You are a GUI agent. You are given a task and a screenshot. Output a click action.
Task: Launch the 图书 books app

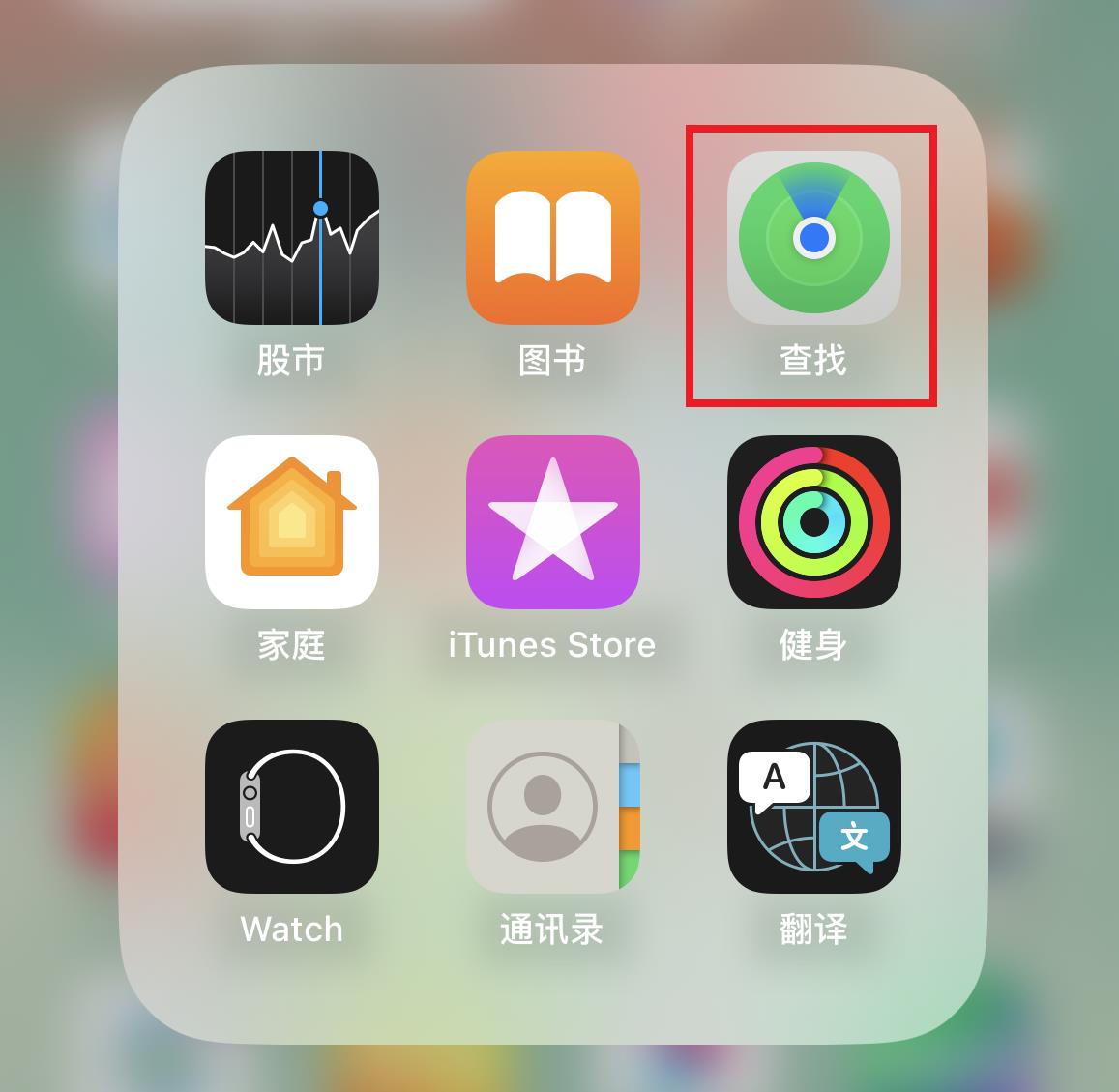tap(552, 238)
